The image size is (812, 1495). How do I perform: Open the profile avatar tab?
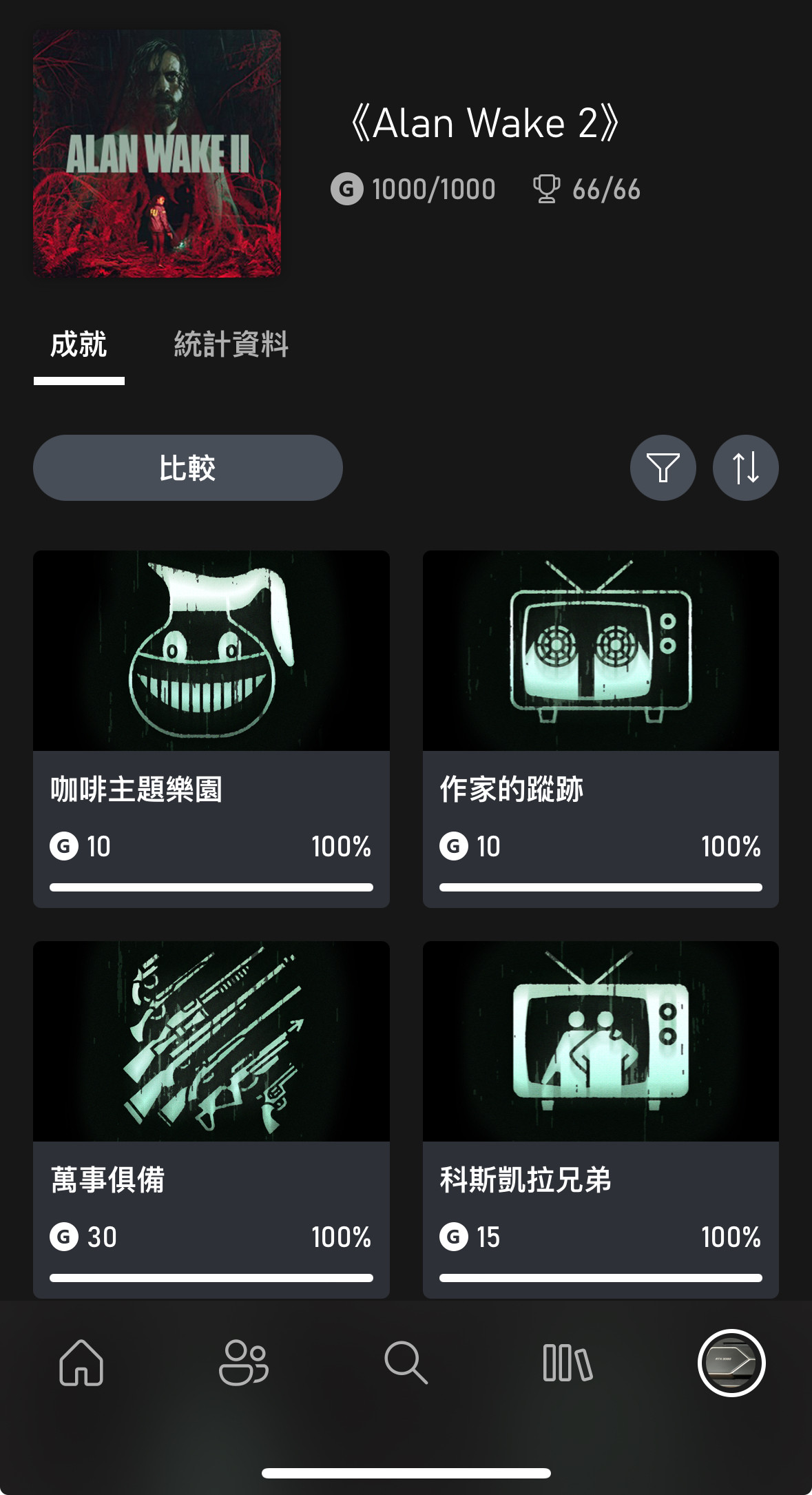click(x=731, y=1362)
